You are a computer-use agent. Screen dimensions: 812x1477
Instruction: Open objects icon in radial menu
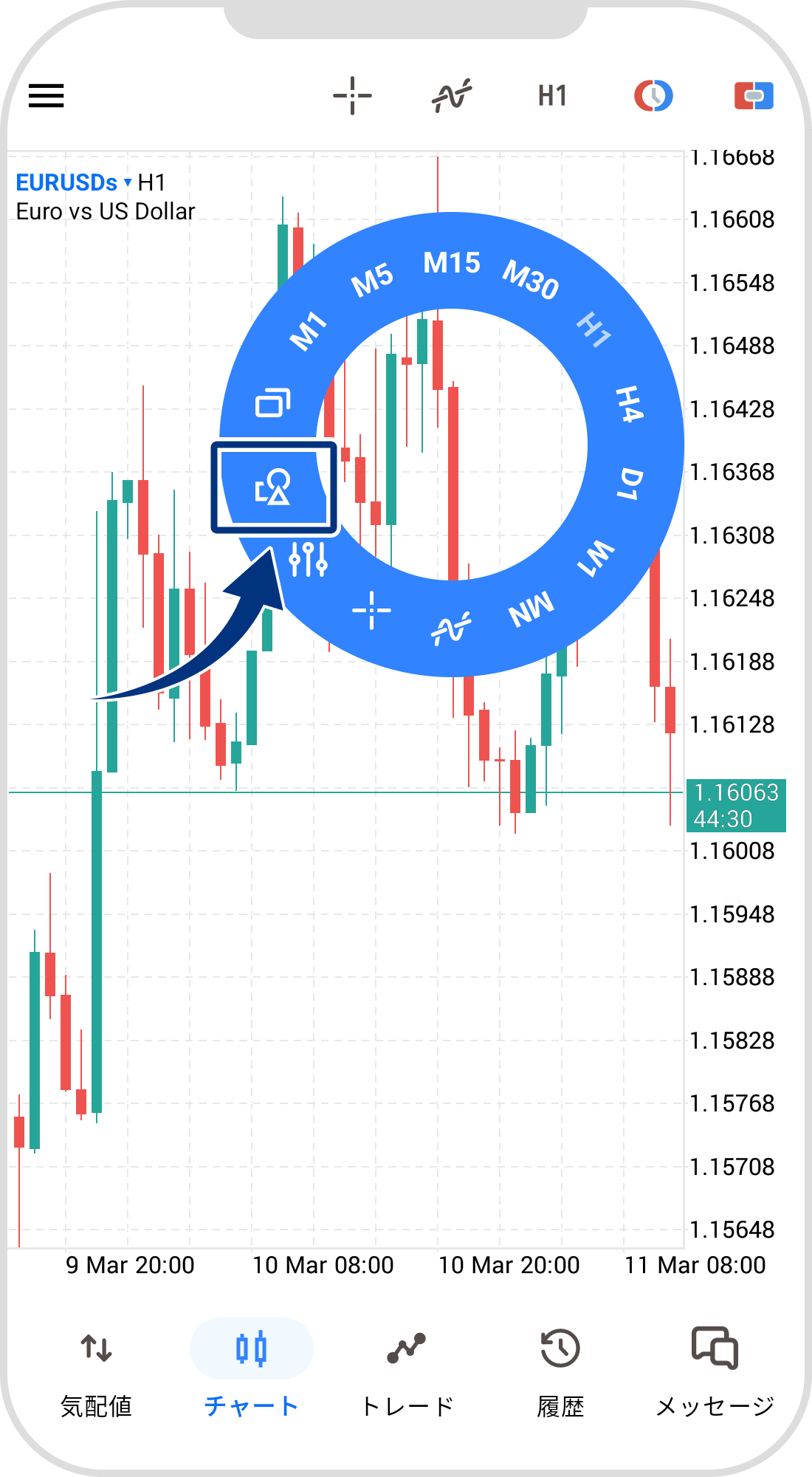click(273, 487)
